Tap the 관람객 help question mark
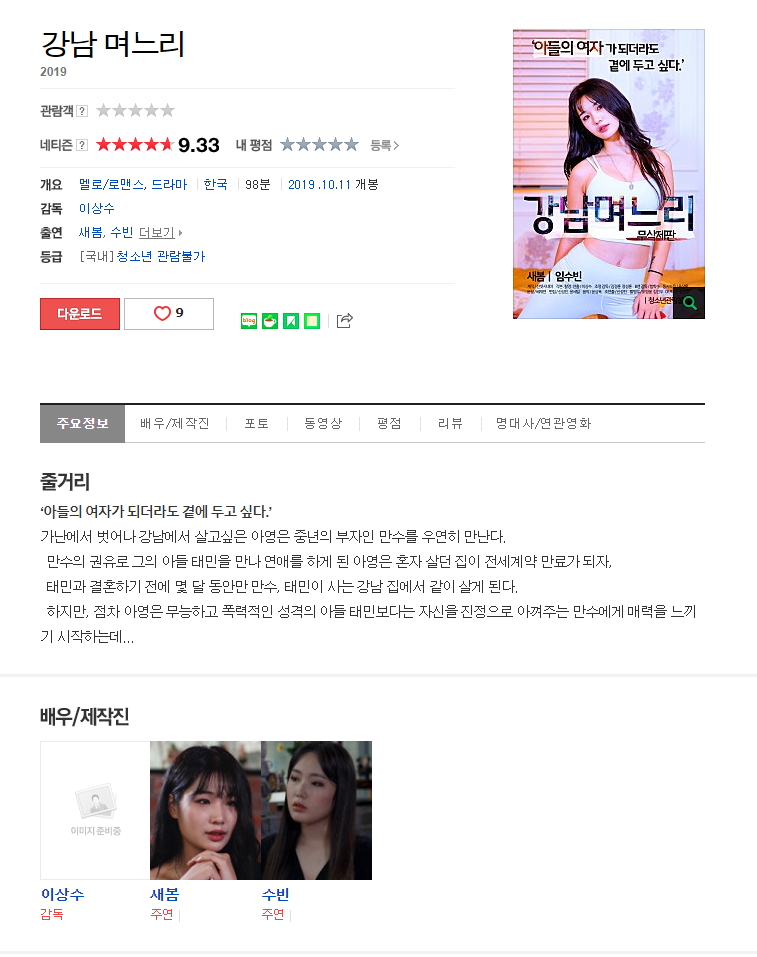Screen dimensions: 757x957 82,111
